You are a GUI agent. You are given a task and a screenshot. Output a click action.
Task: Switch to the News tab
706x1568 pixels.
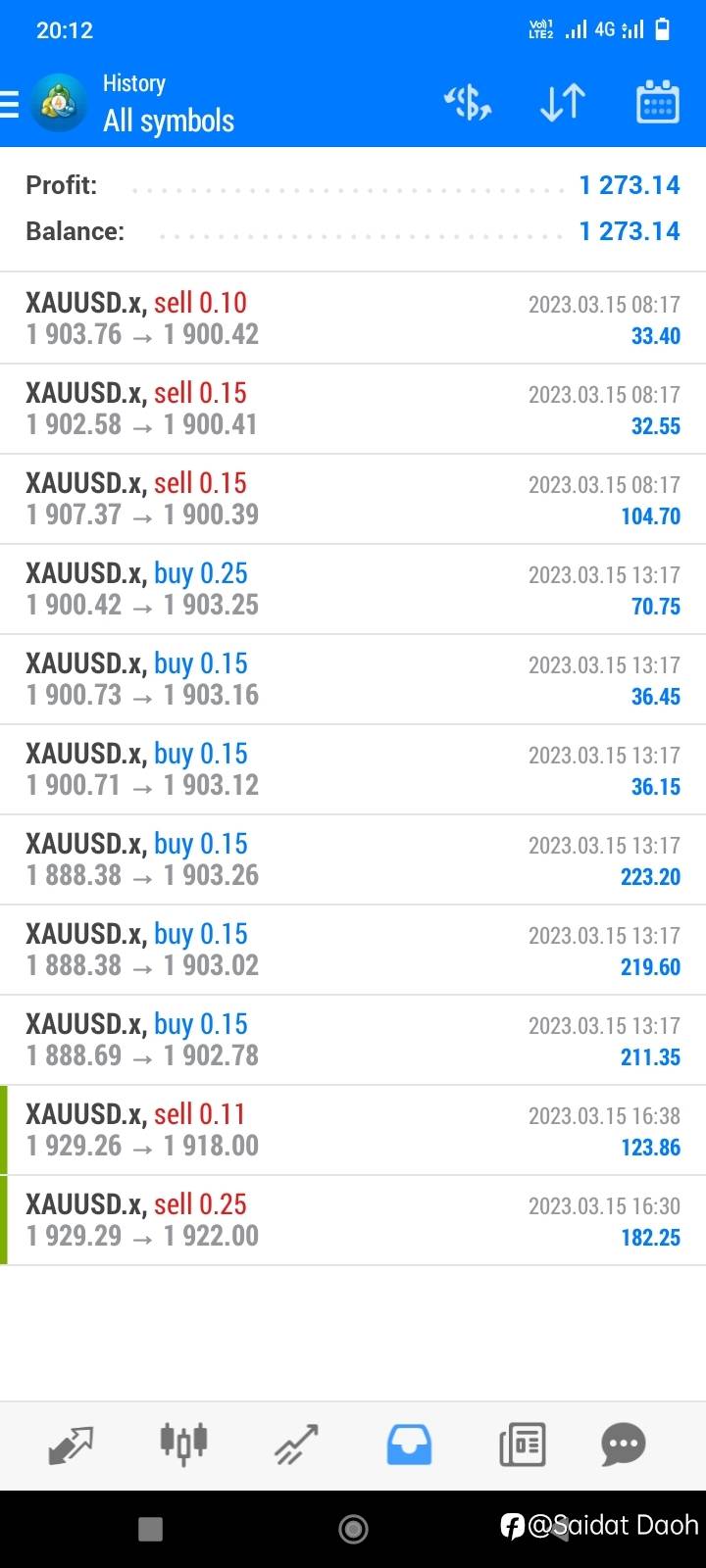pyautogui.click(x=522, y=1445)
